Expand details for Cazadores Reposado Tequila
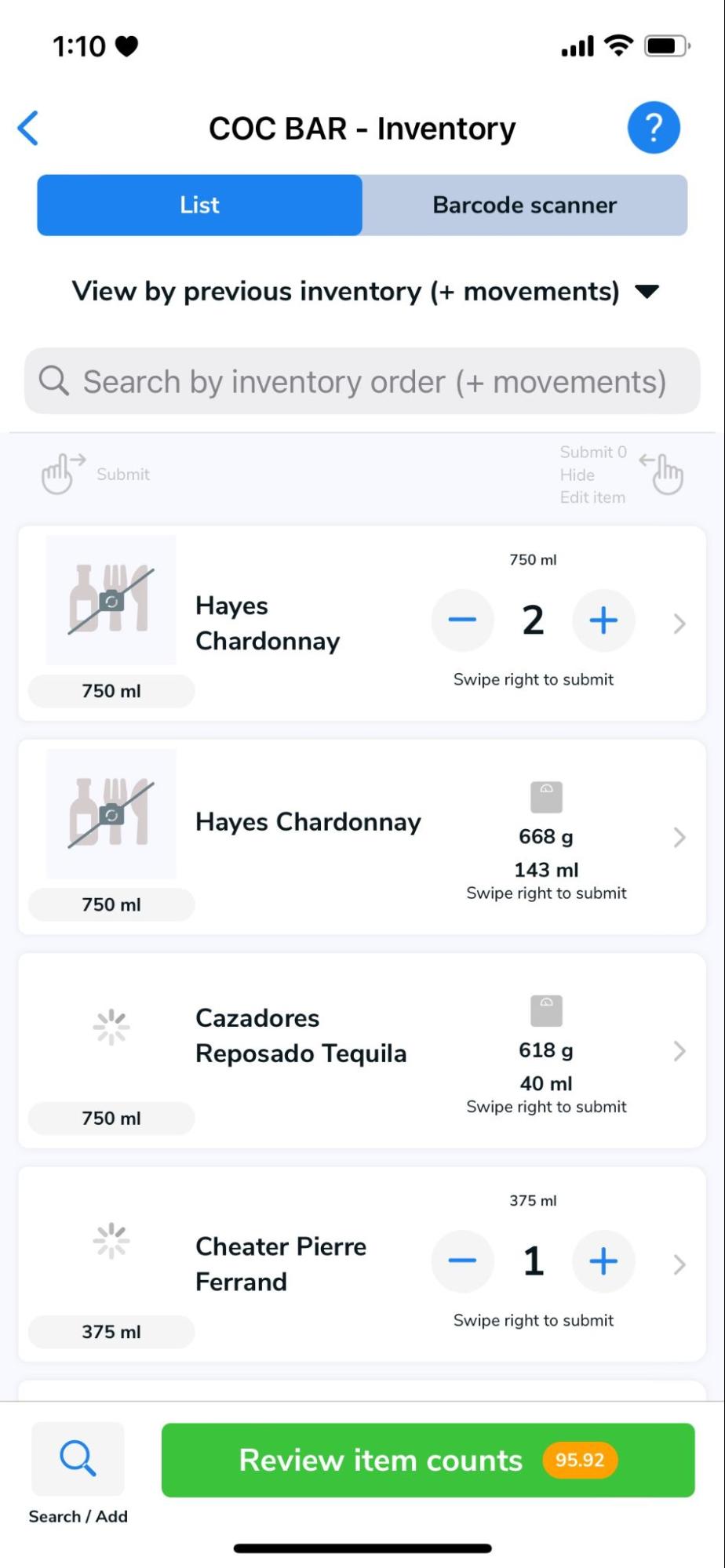This screenshot has width=725, height=1568. (x=679, y=1051)
